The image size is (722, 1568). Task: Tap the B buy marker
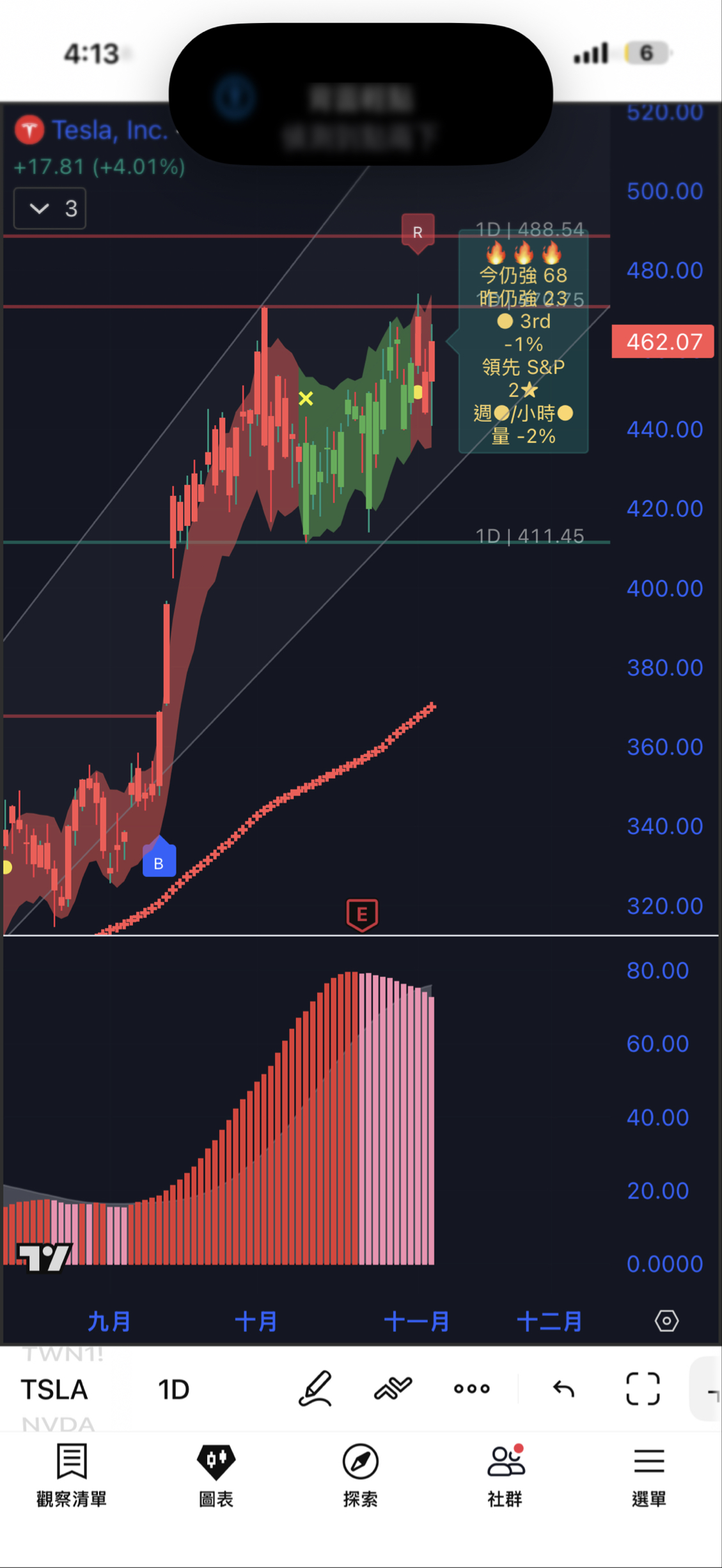coord(159,862)
